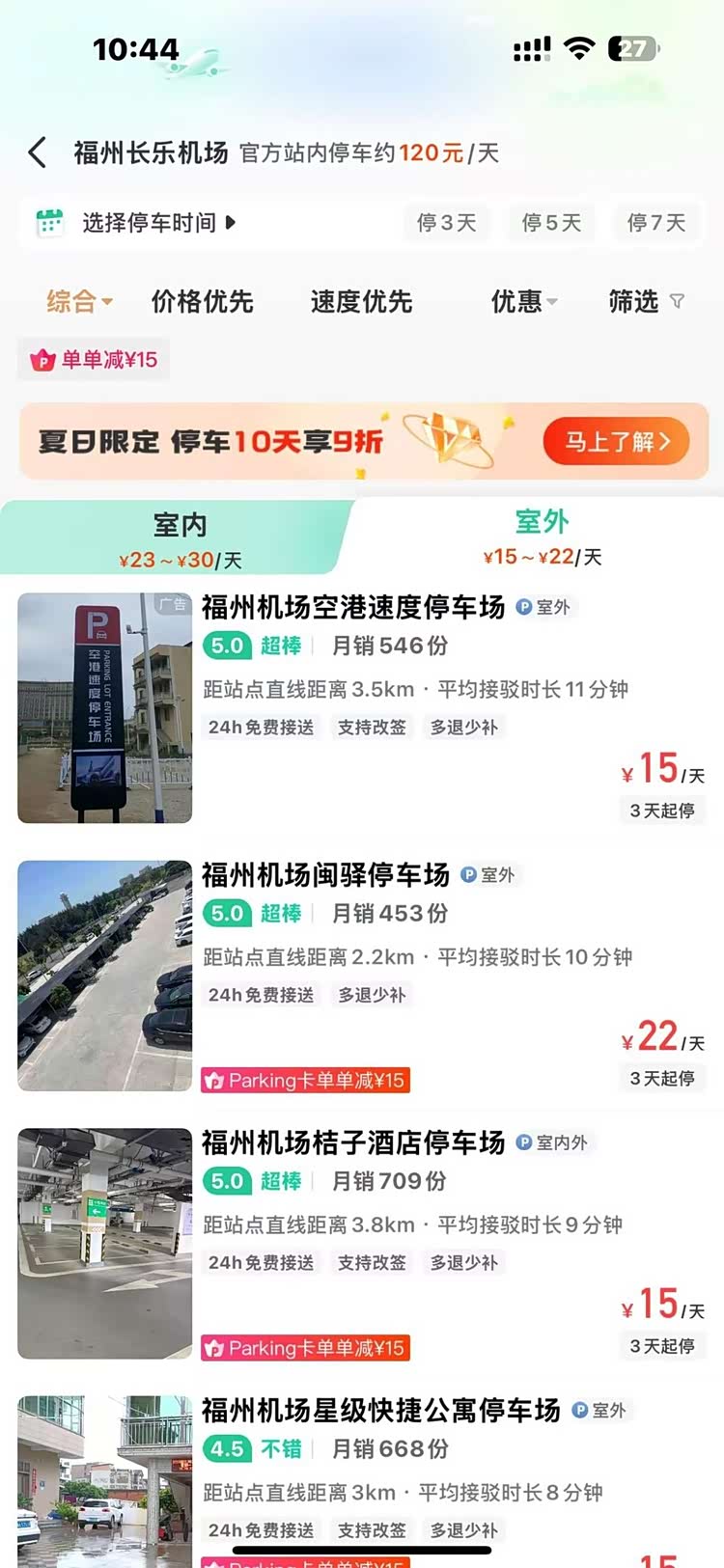Screen dimensions: 724x1568
Task: Expand the 优惠 dropdown
Action: pos(523,302)
